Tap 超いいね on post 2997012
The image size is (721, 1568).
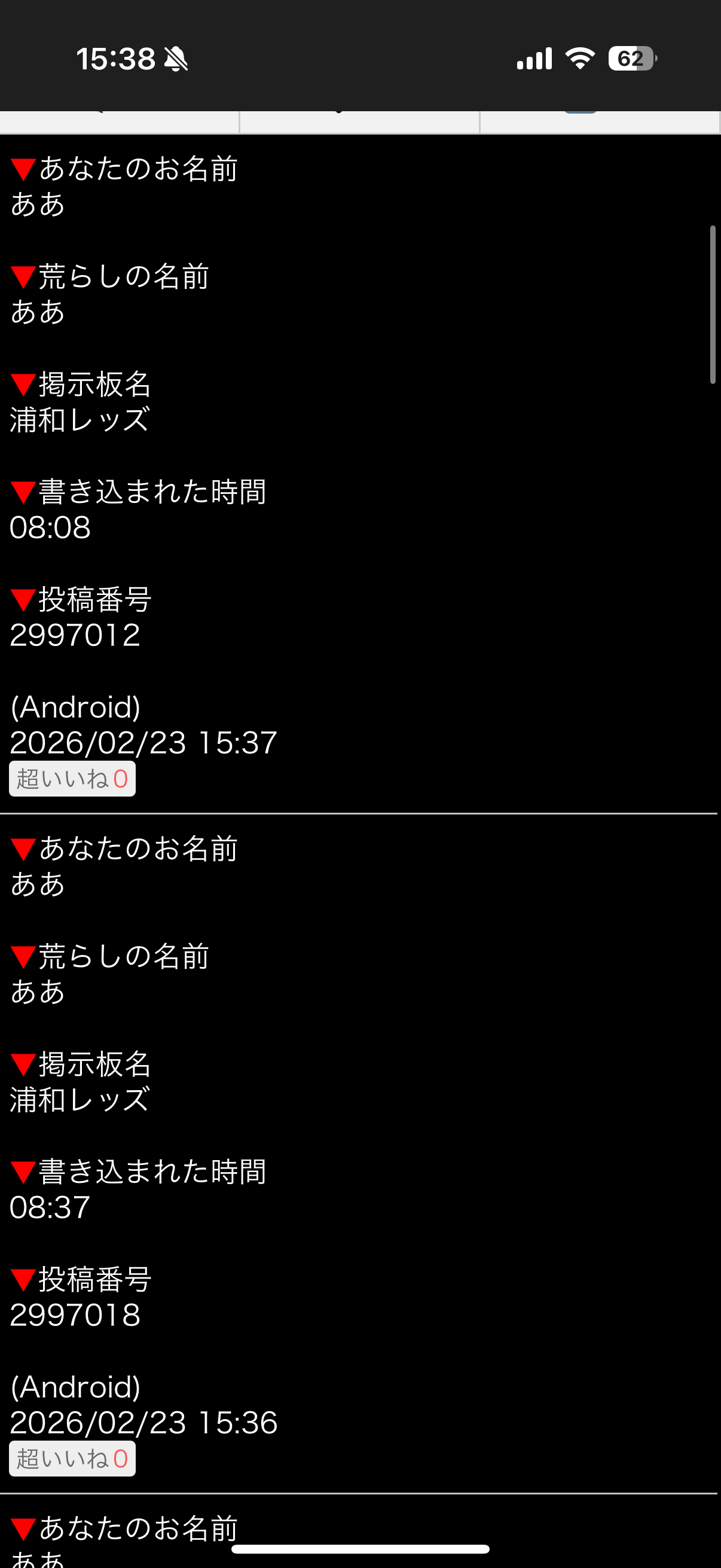tap(72, 779)
